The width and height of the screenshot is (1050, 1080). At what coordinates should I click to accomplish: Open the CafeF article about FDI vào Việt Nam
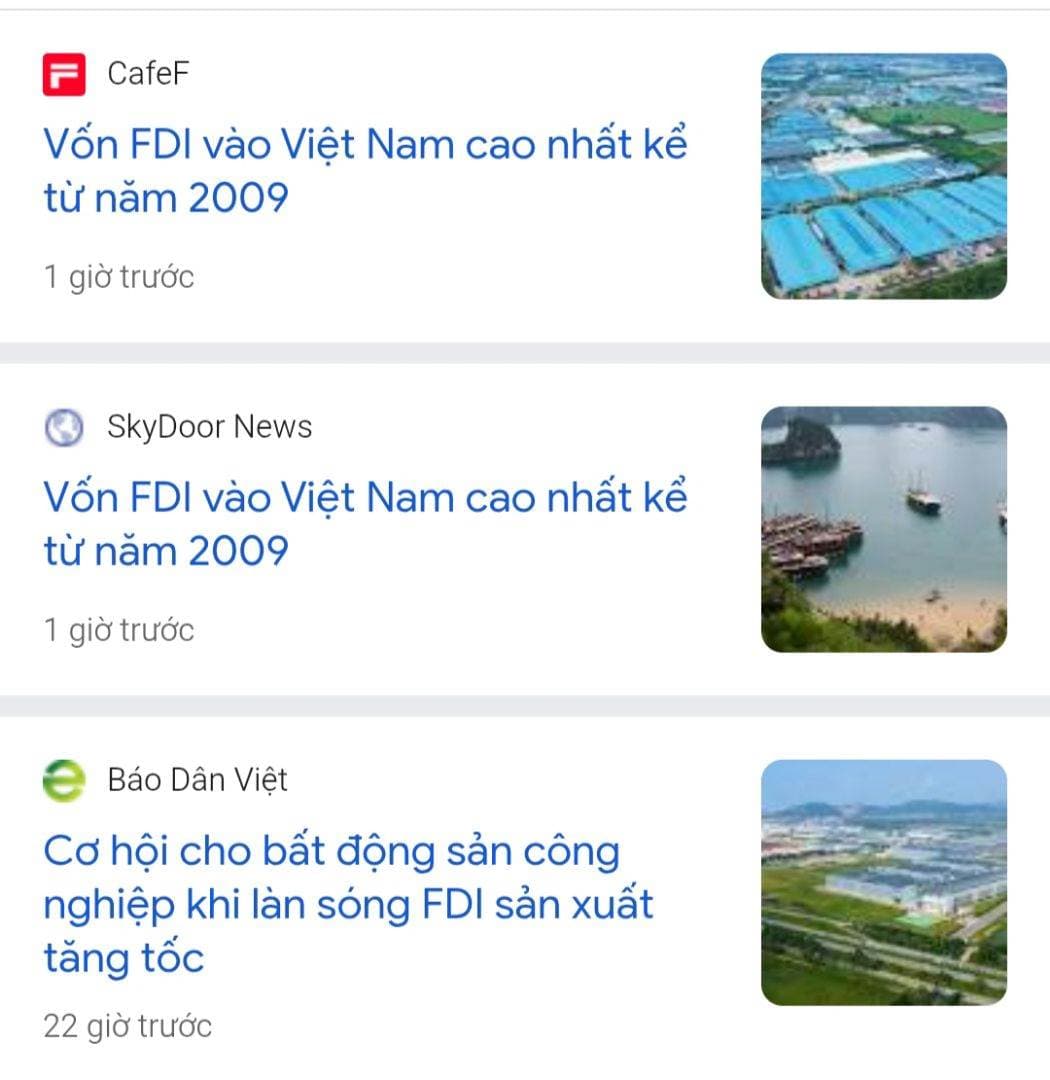point(365,171)
